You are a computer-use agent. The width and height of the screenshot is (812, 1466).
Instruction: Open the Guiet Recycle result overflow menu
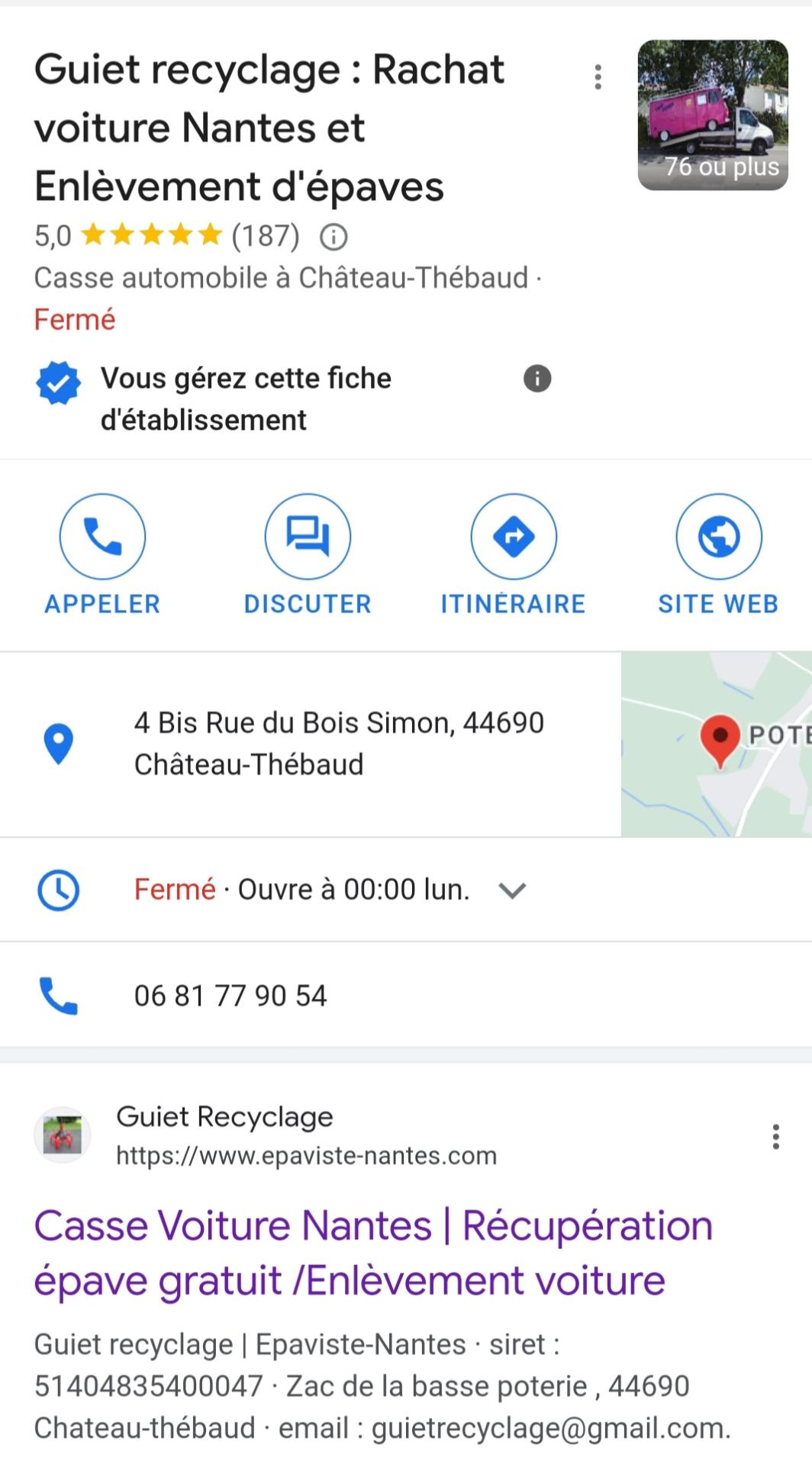(x=775, y=1137)
